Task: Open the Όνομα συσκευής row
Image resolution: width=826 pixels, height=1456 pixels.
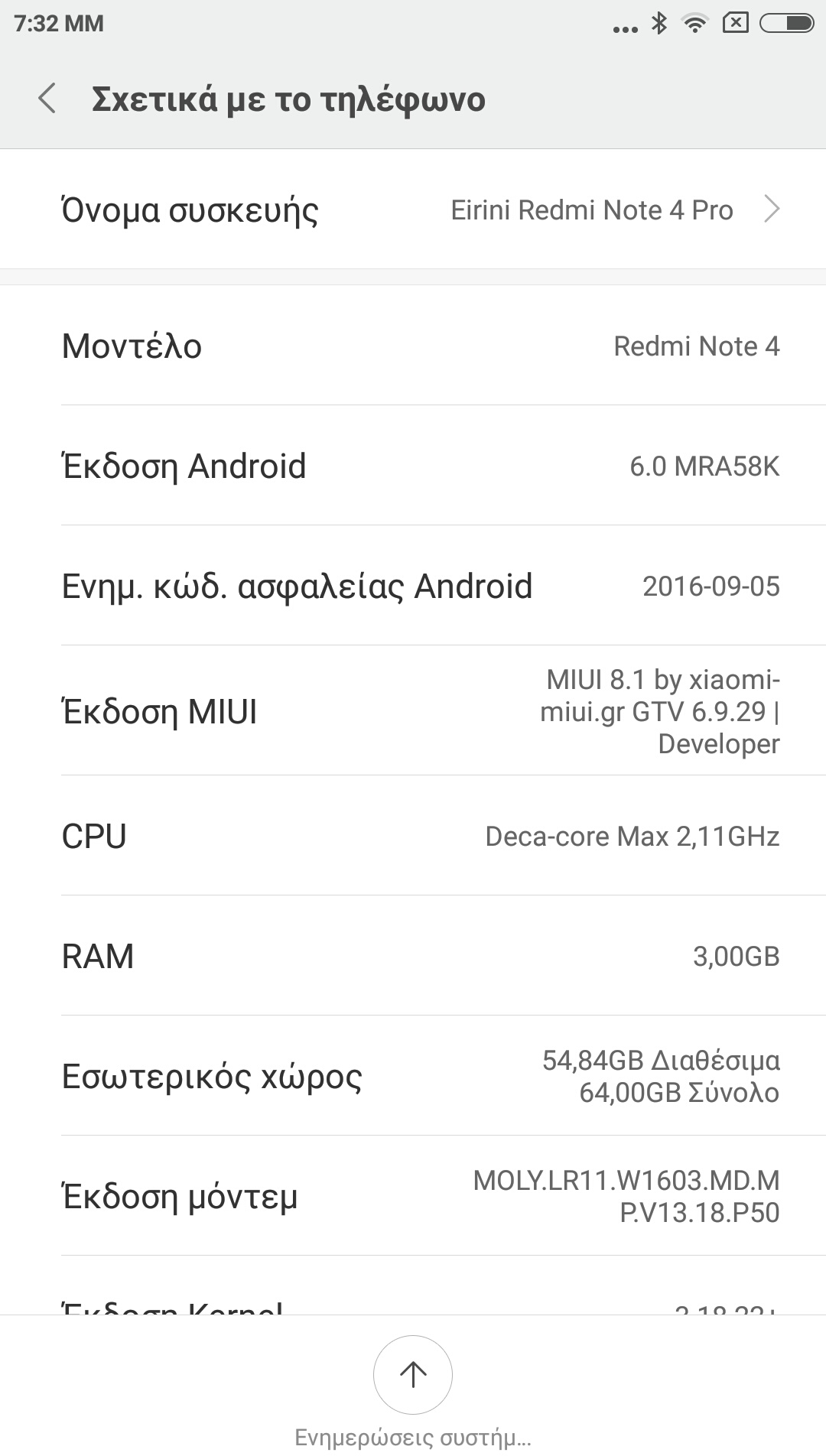Action: 413,210
